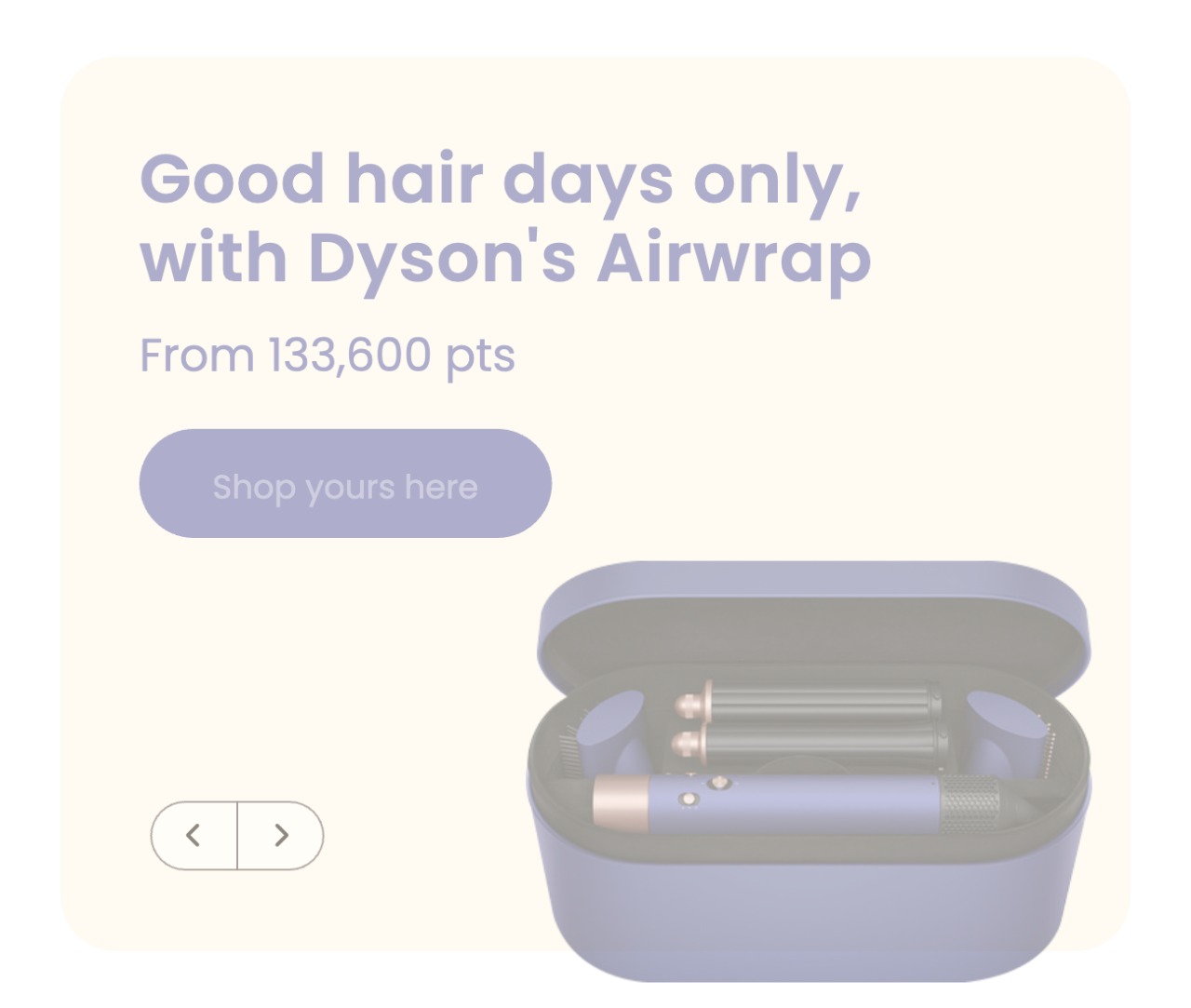Advance to the next banner slide
Screen dimensions: 1191x1008
[281, 836]
